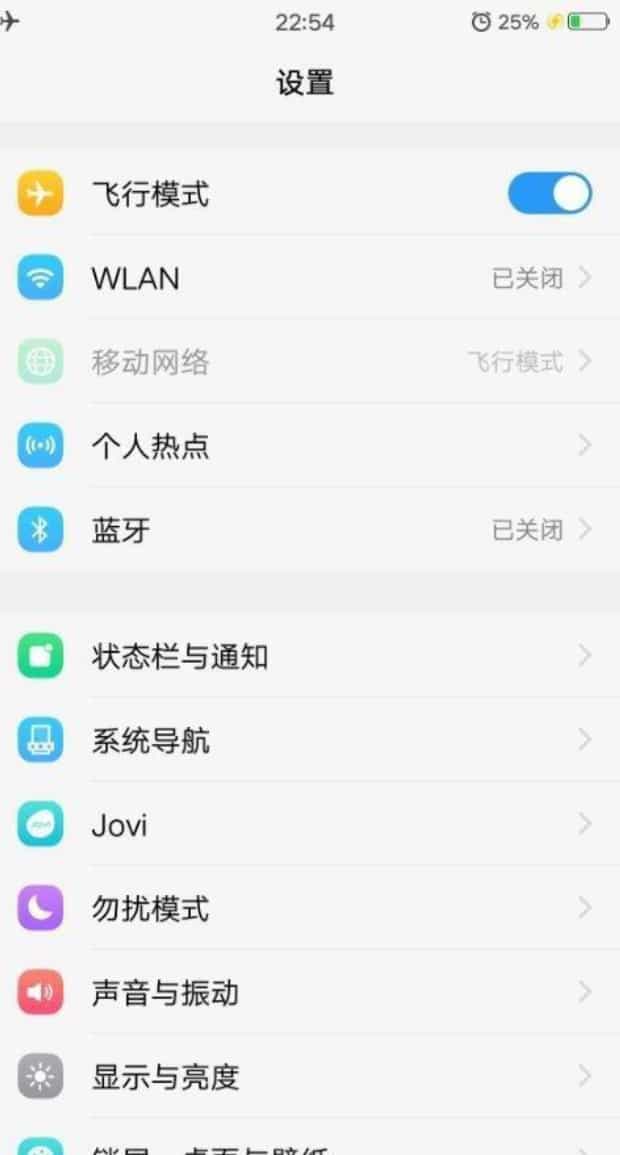This screenshot has height=1155, width=620.
Task: Open 系统导航 settings
Action: pyautogui.click(x=310, y=740)
